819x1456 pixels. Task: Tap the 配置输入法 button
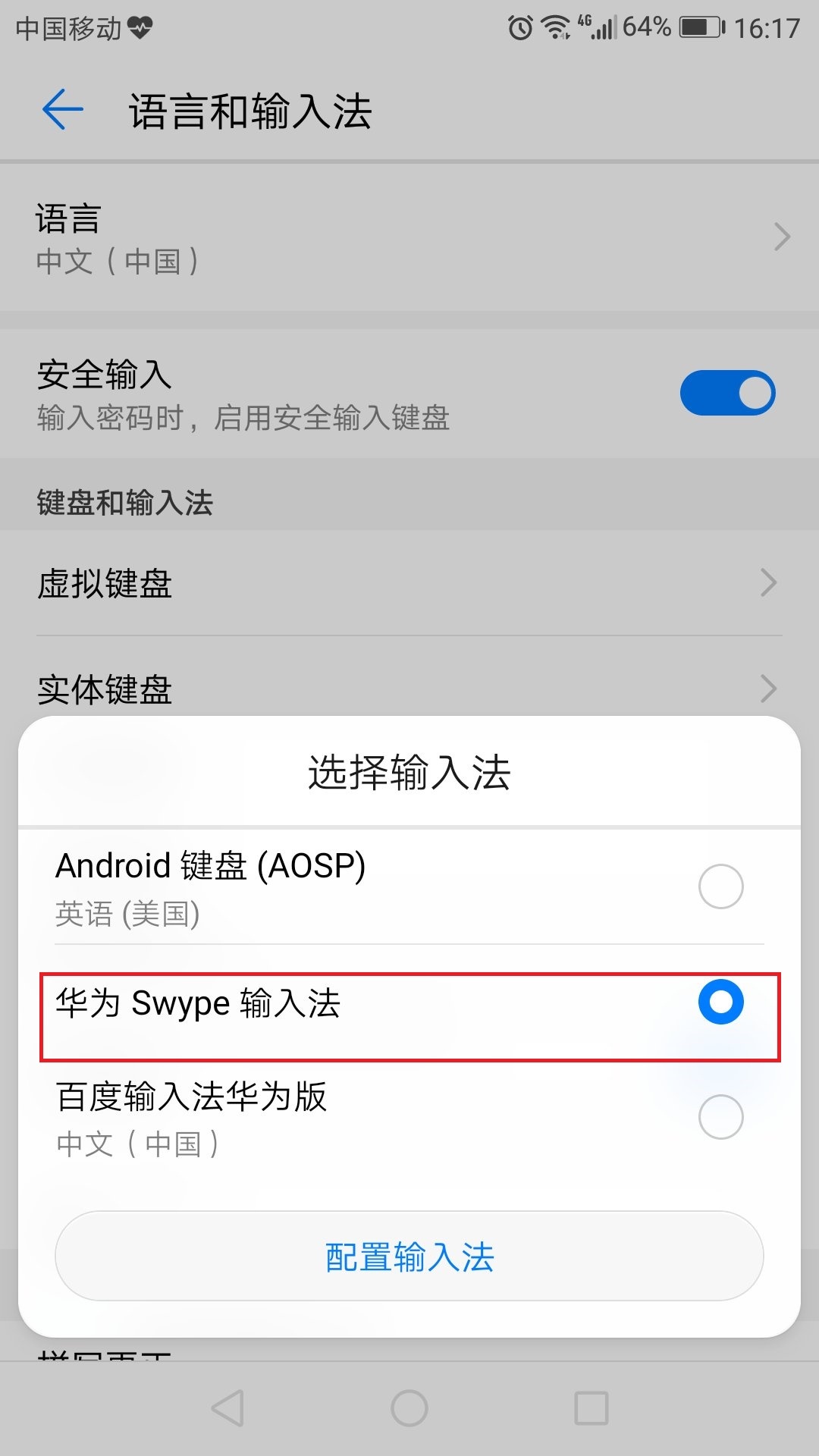tap(409, 1256)
